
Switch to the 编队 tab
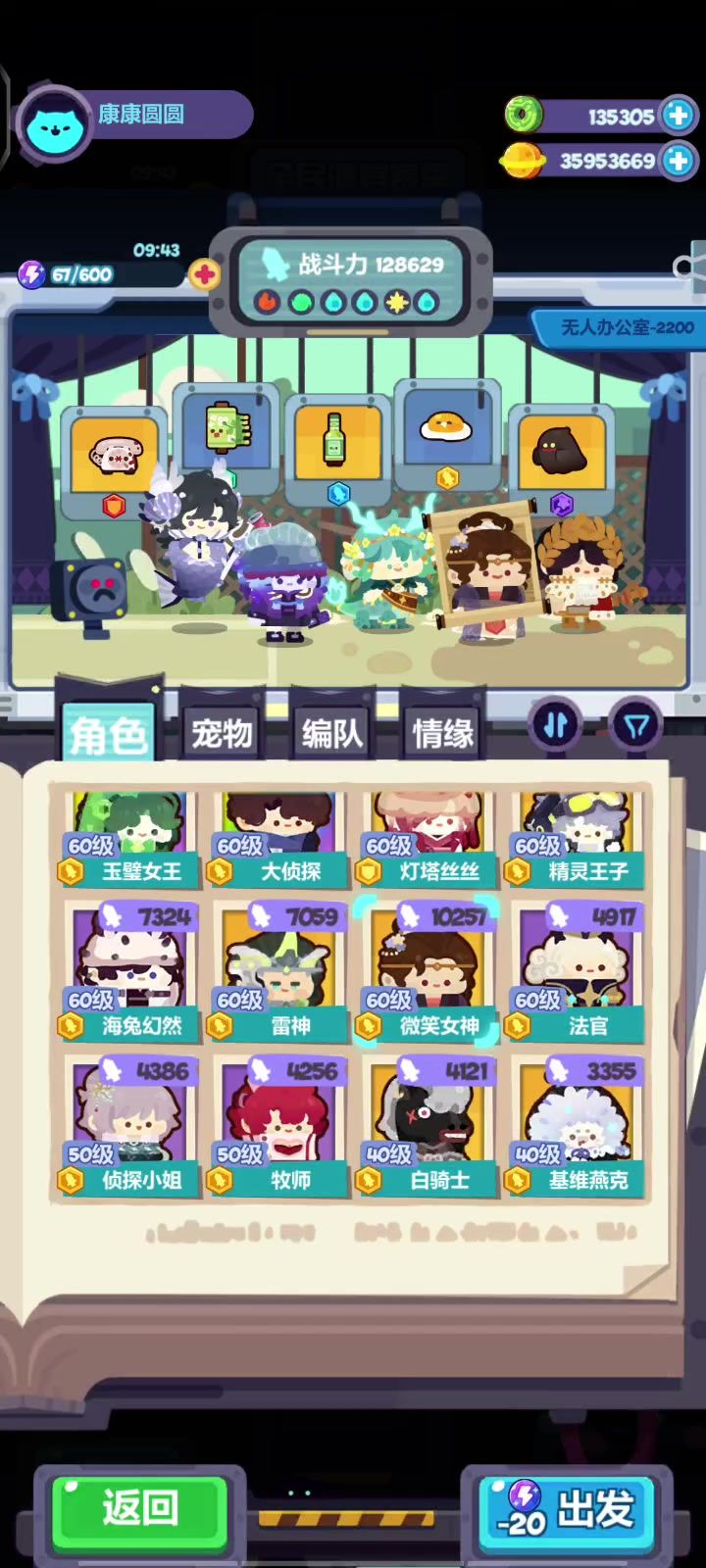(x=331, y=734)
